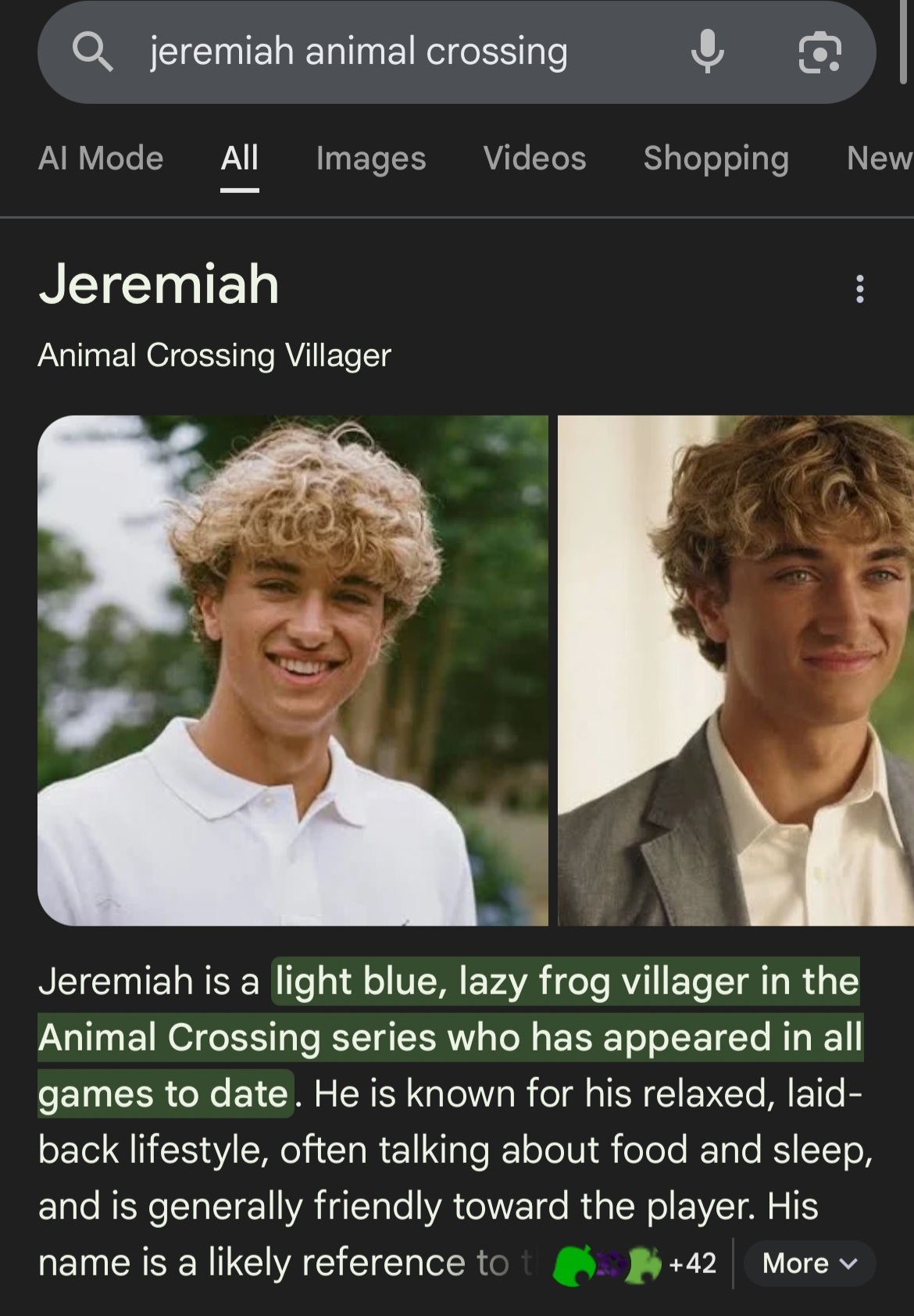The width and height of the screenshot is (914, 1316).
Task: Switch to the Videos tab
Action: click(534, 159)
